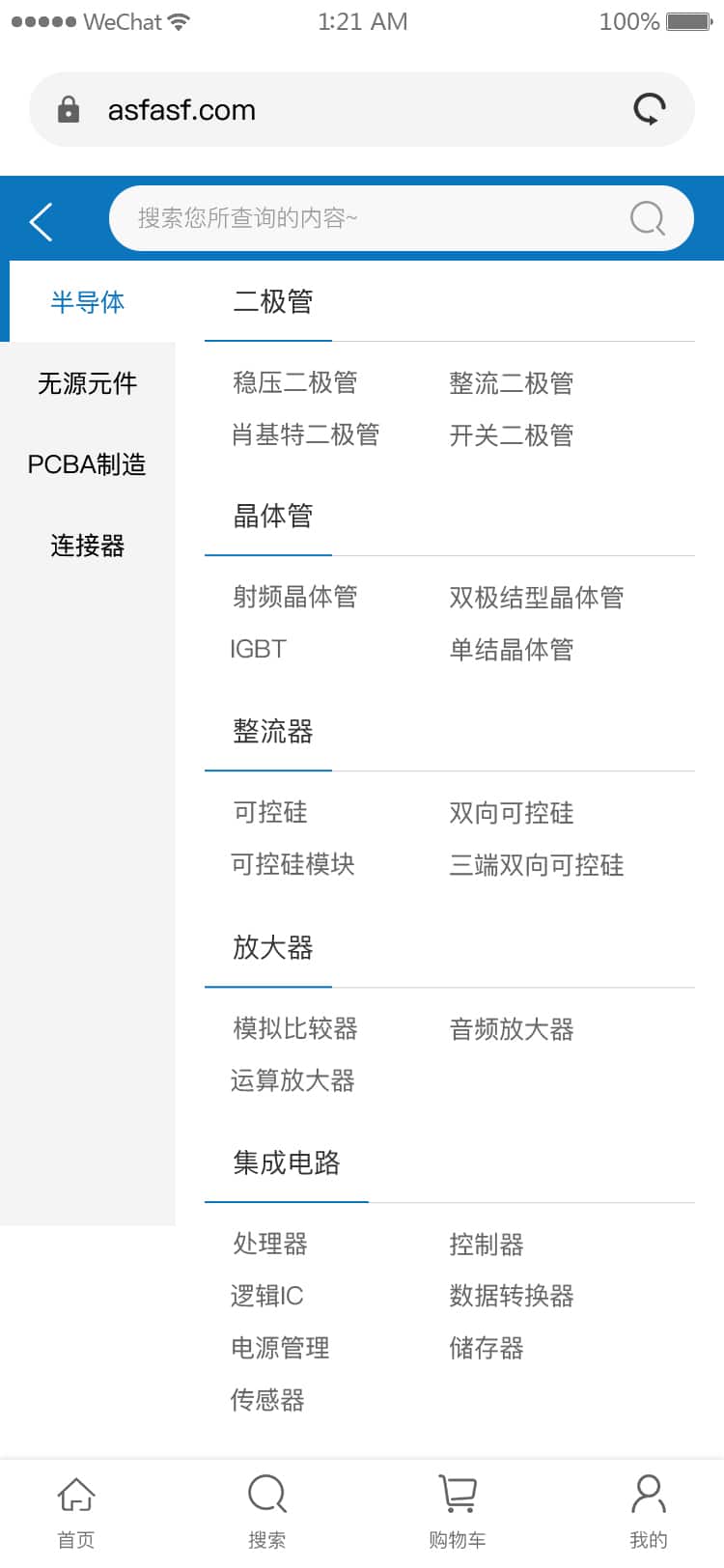Choose 射频晶体管
This screenshot has width=724, height=1568.
[x=294, y=598]
